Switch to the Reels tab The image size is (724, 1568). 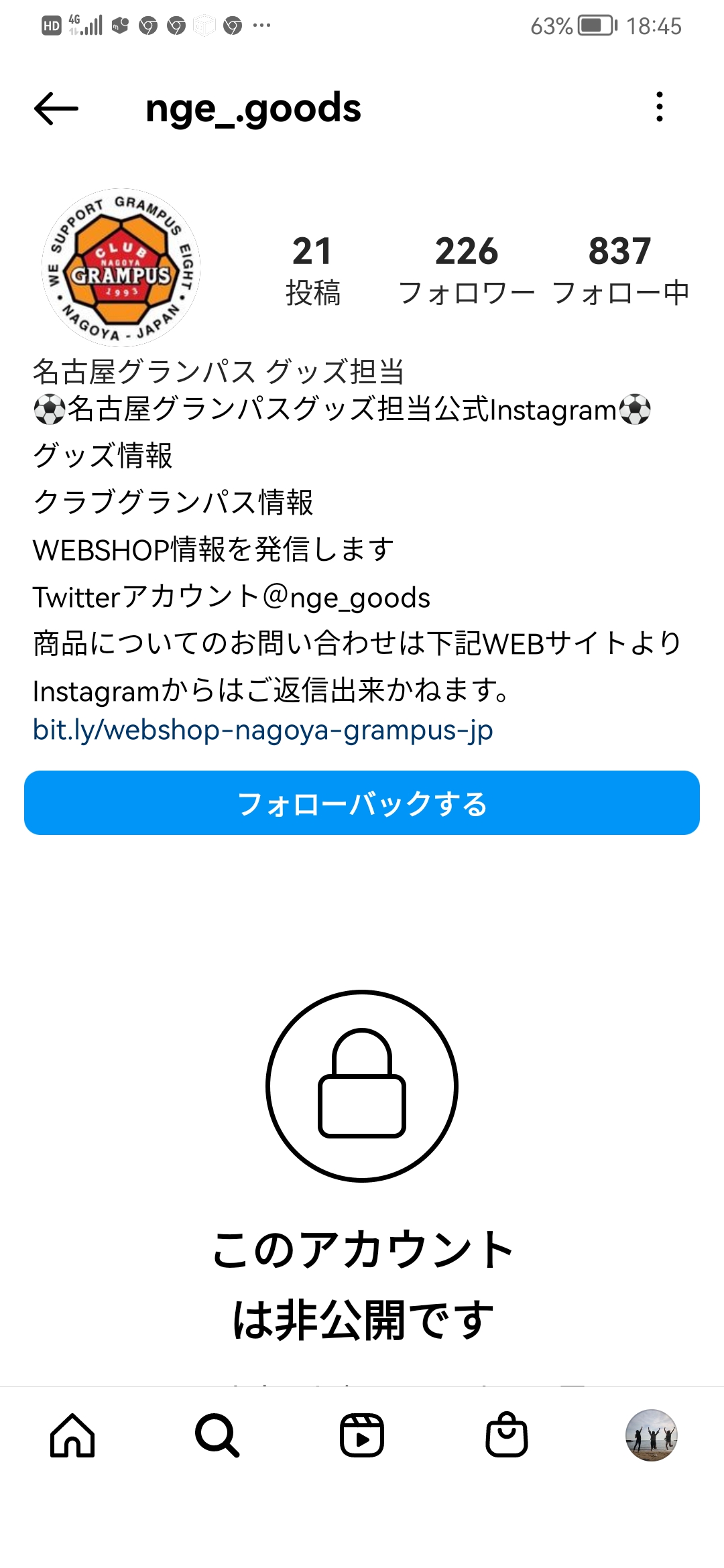tap(362, 1435)
